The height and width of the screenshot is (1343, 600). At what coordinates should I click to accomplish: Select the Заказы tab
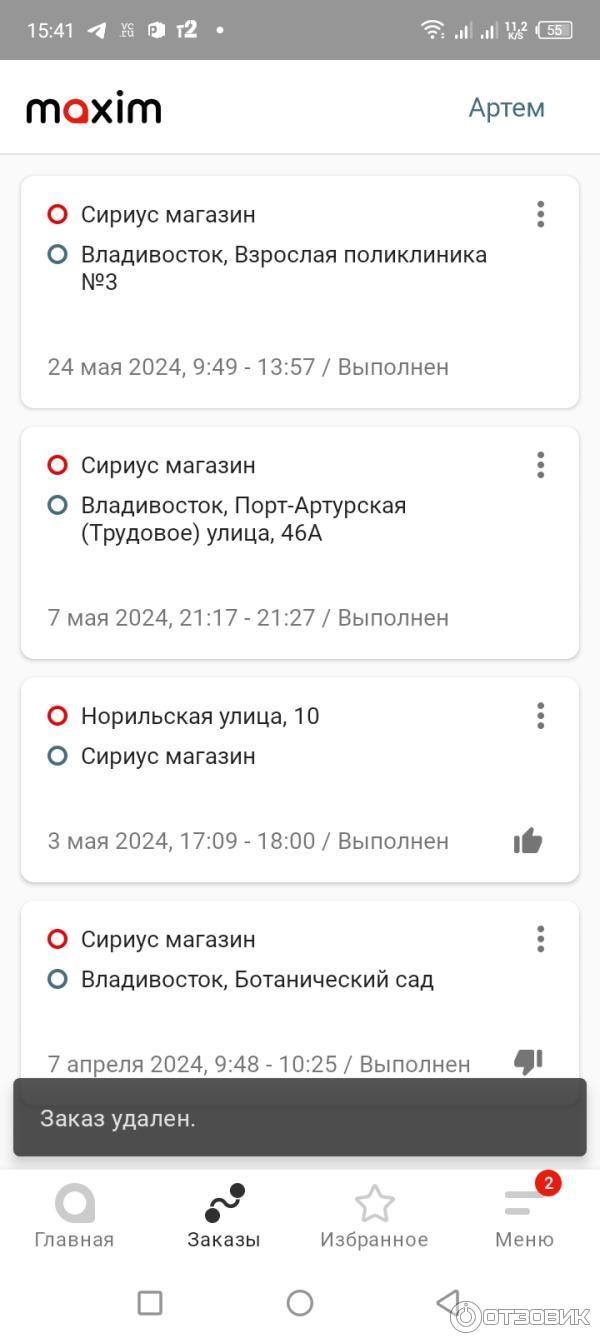(224, 1216)
